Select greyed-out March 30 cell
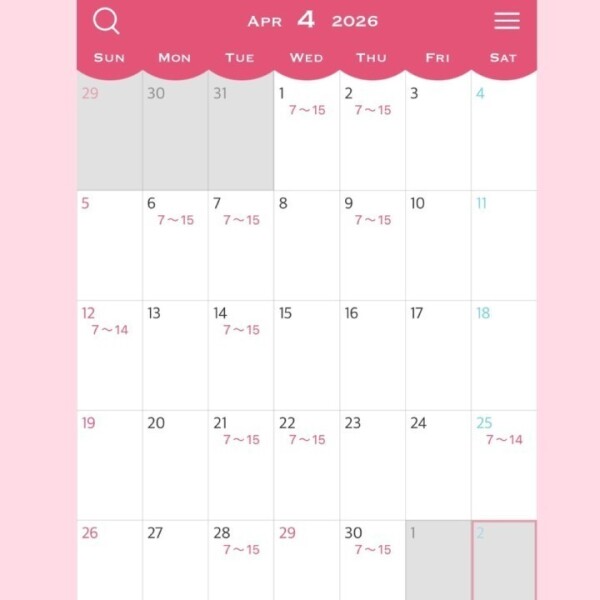Screen dimensions: 600x600 tap(175, 135)
